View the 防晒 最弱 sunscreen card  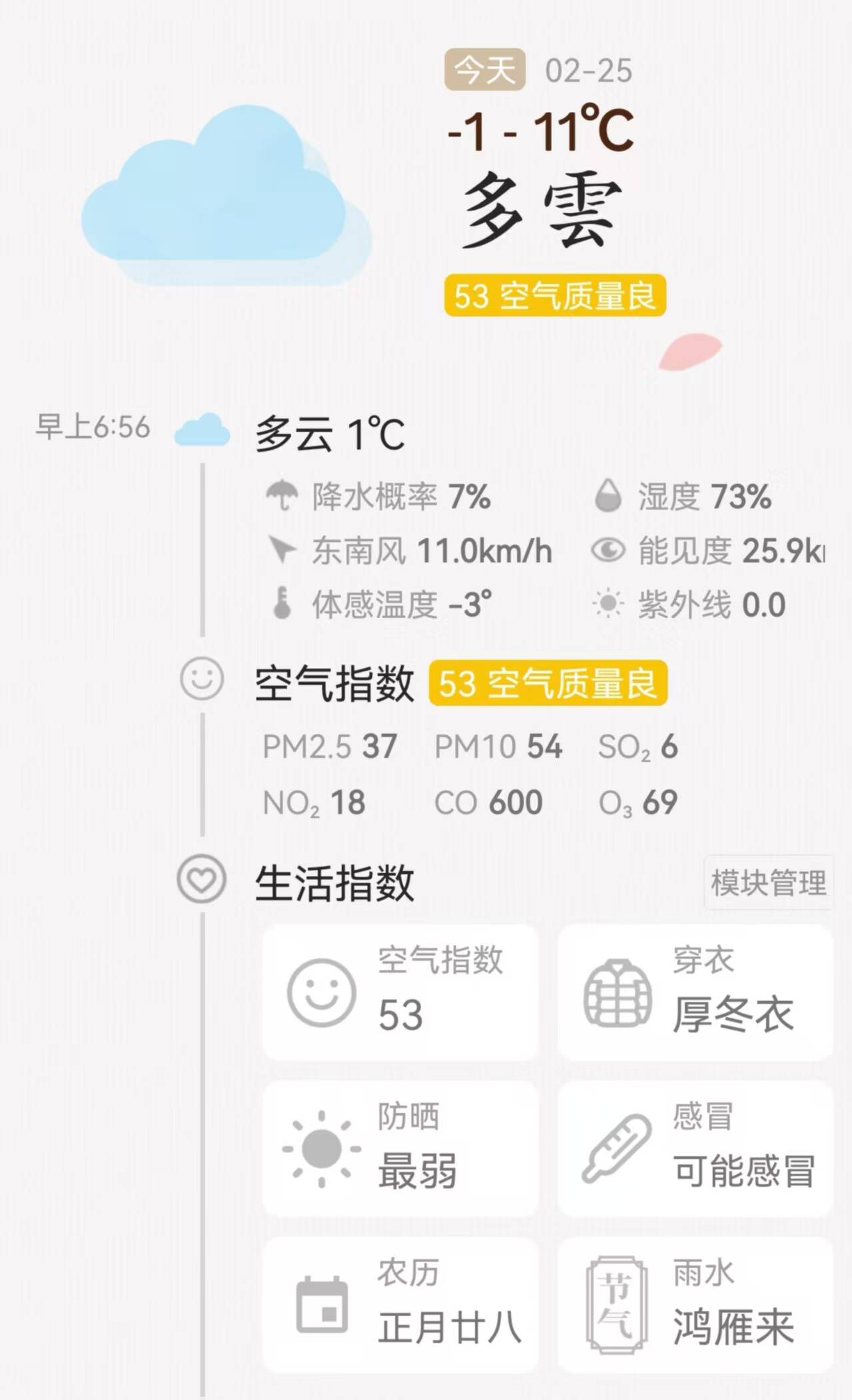click(400, 1149)
